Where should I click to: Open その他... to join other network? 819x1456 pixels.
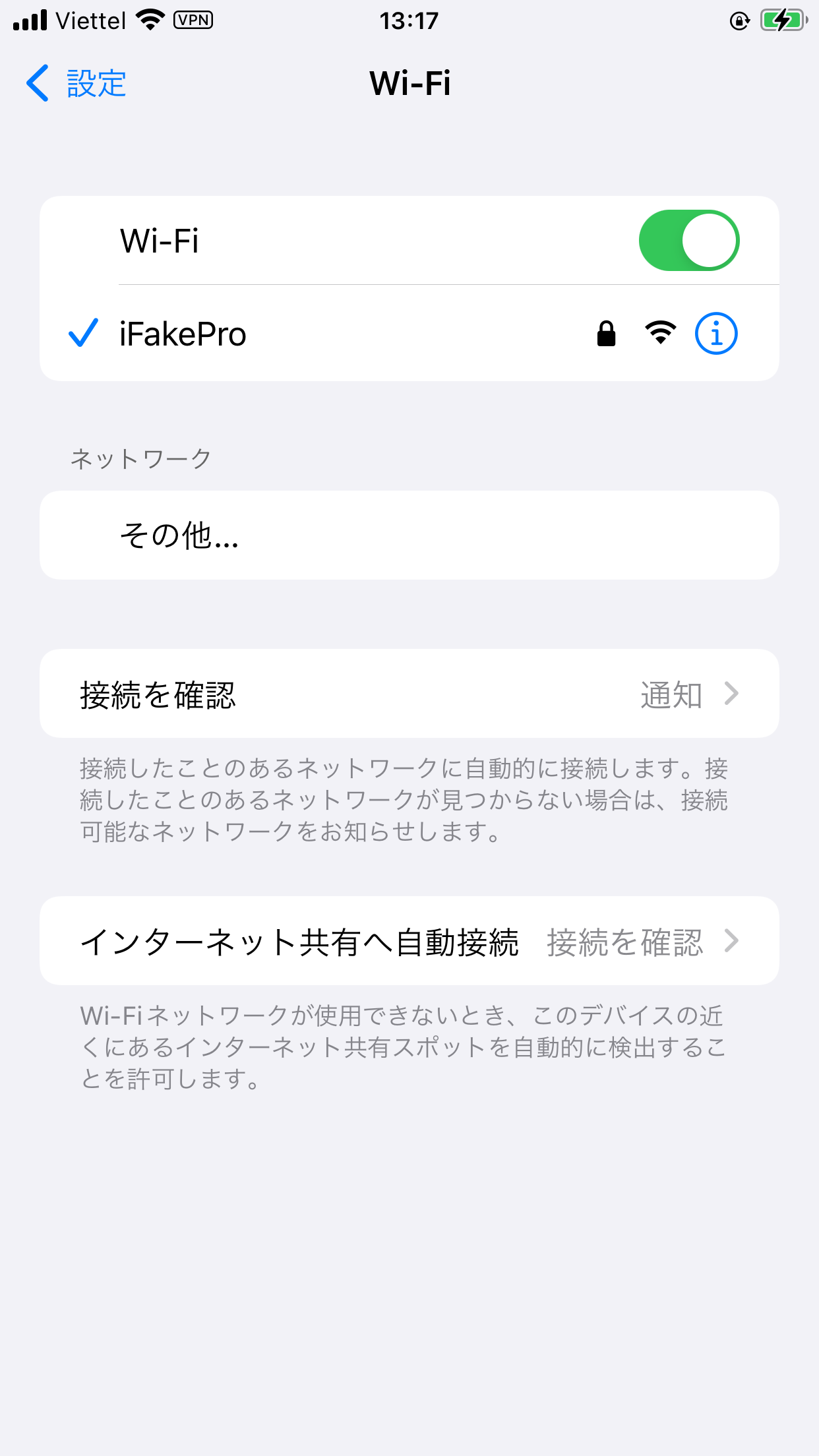point(409,535)
